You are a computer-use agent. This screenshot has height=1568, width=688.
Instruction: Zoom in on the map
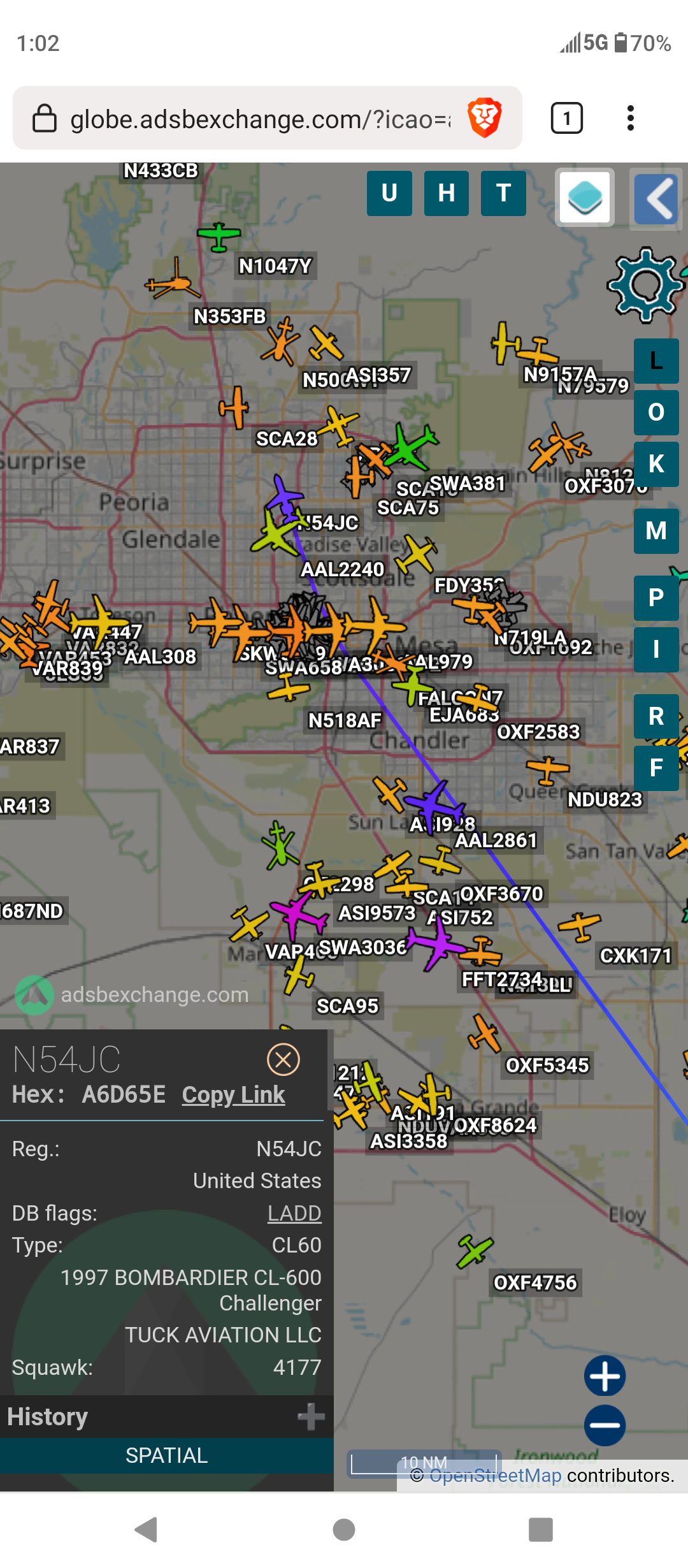coord(605,1376)
